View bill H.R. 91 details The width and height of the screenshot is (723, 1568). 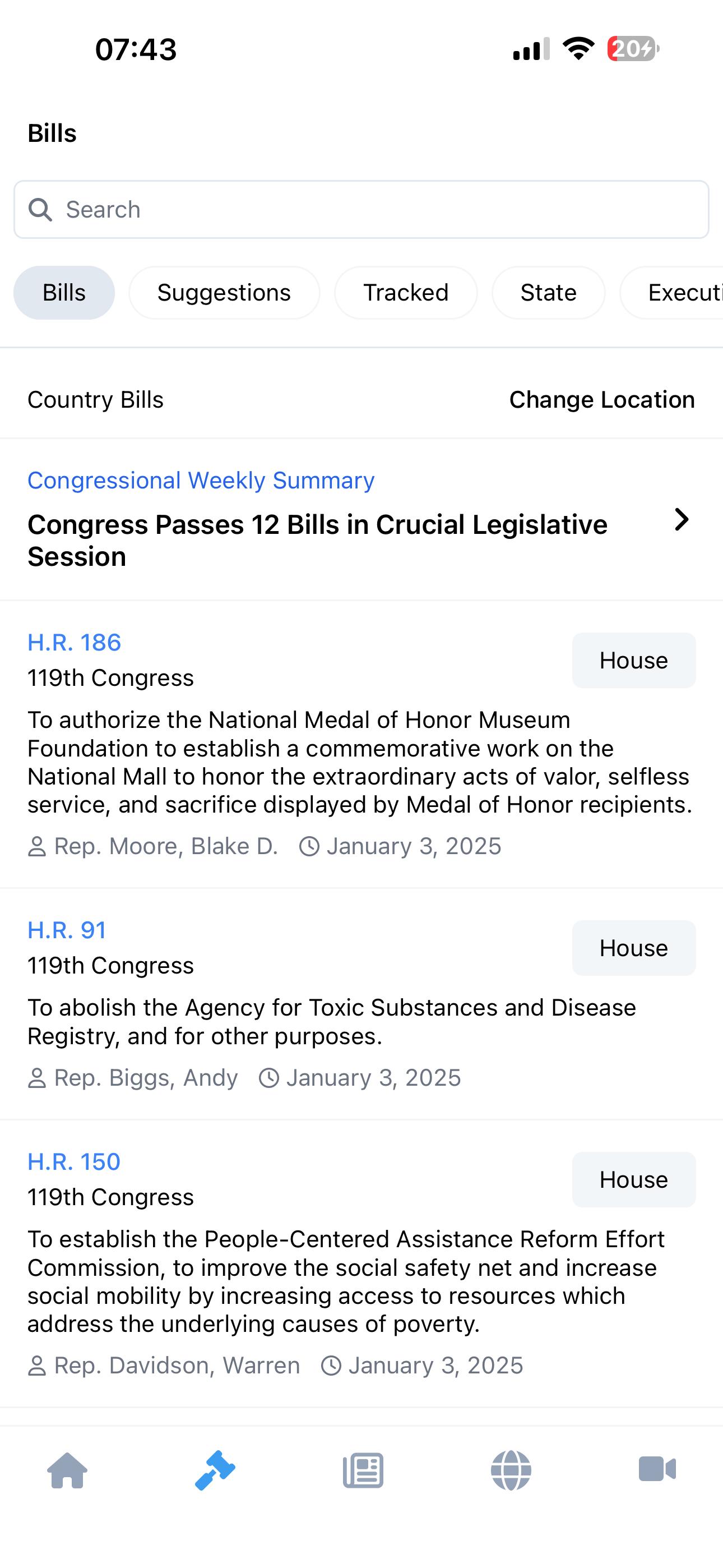pos(67,930)
